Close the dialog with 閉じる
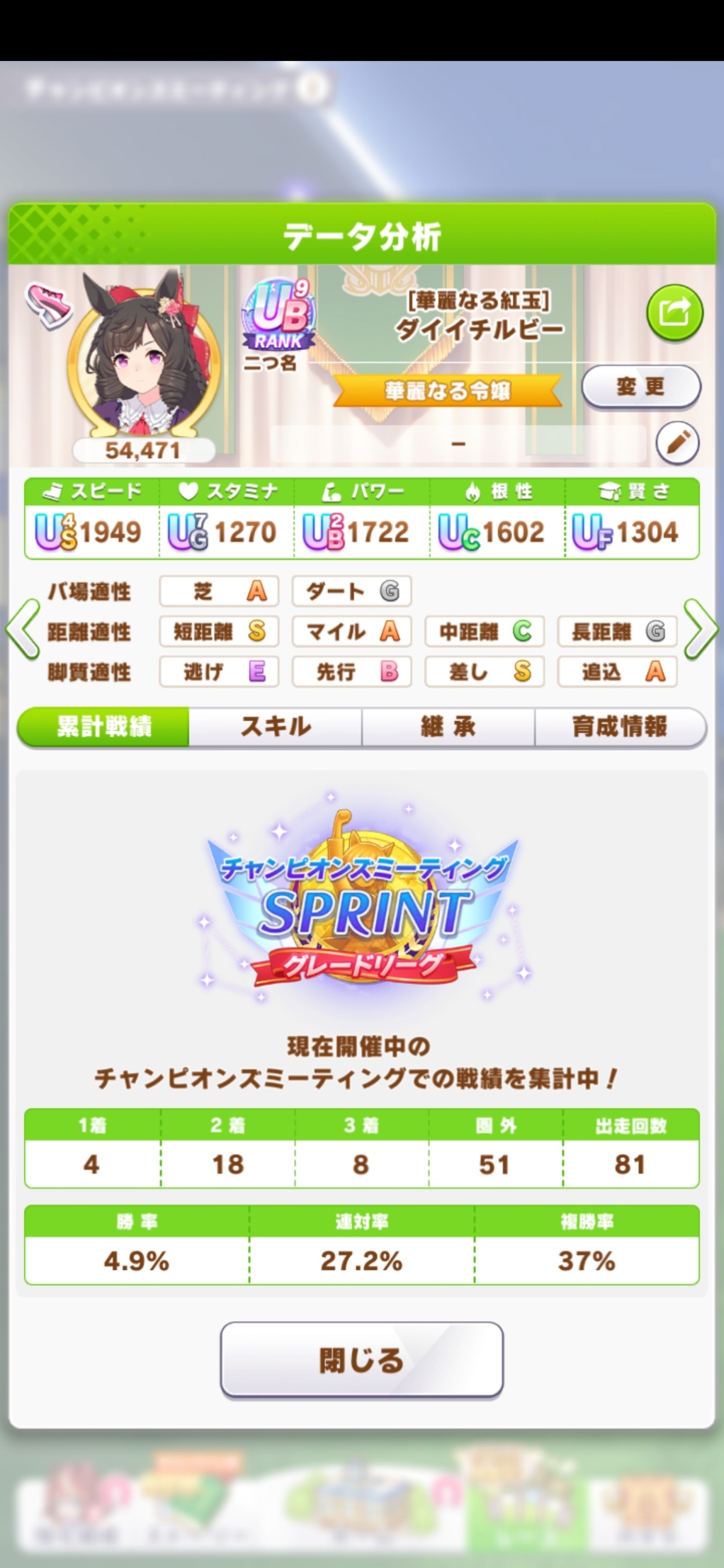Viewport: 724px width, 1568px height. click(361, 1360)
